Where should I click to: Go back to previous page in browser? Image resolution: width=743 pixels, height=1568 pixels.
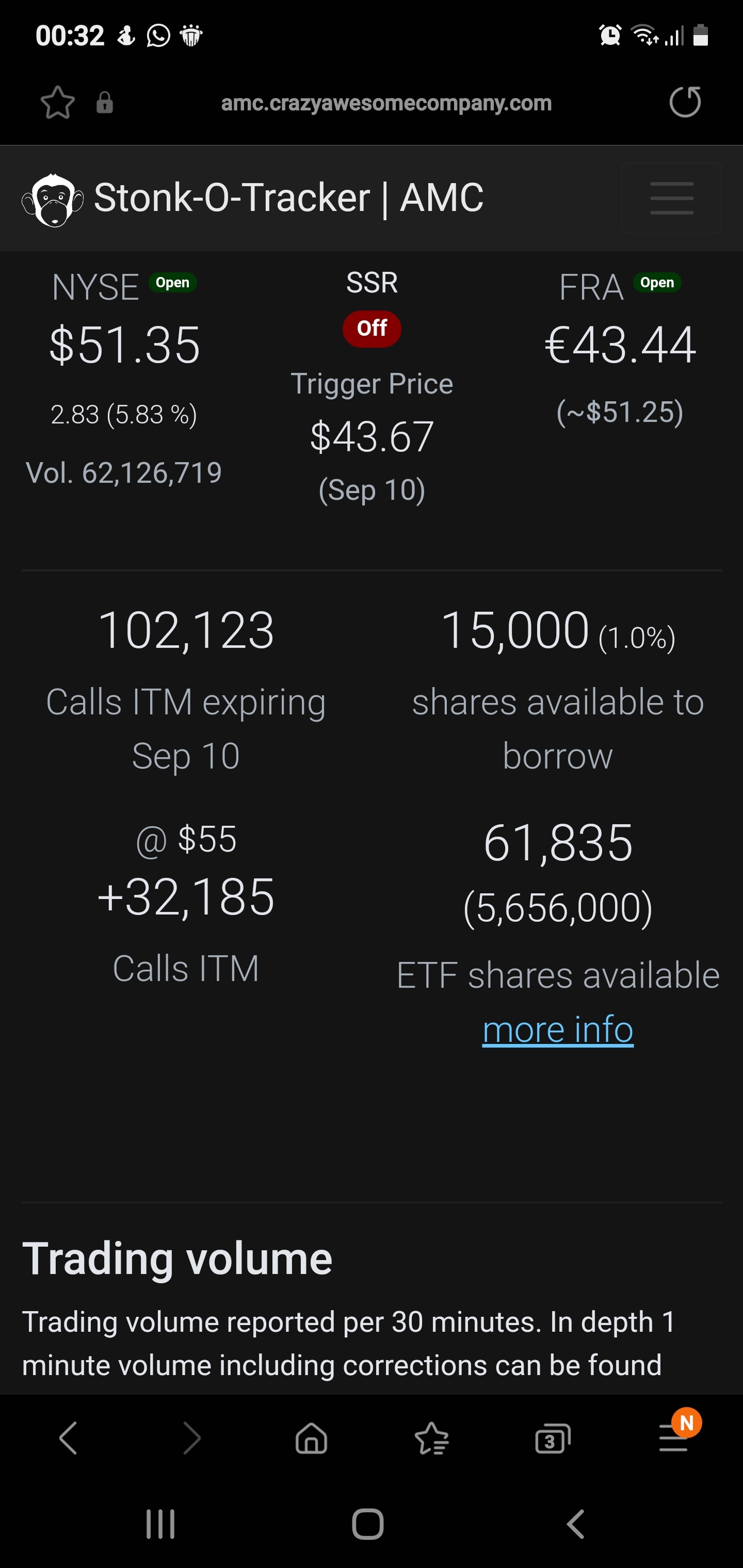point(68,1439)
